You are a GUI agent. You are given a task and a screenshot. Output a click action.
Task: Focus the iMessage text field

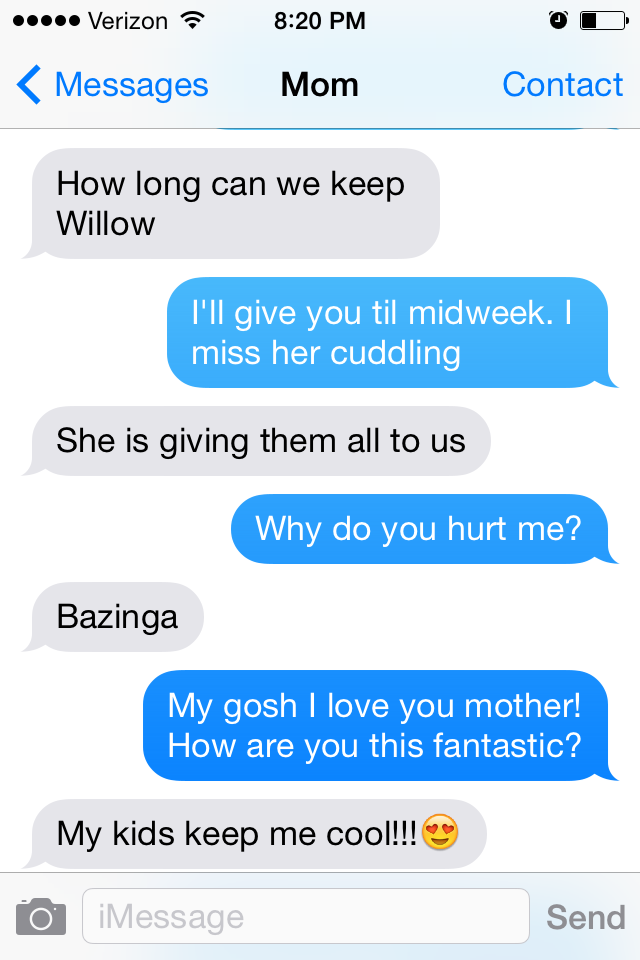pos(305,916)
